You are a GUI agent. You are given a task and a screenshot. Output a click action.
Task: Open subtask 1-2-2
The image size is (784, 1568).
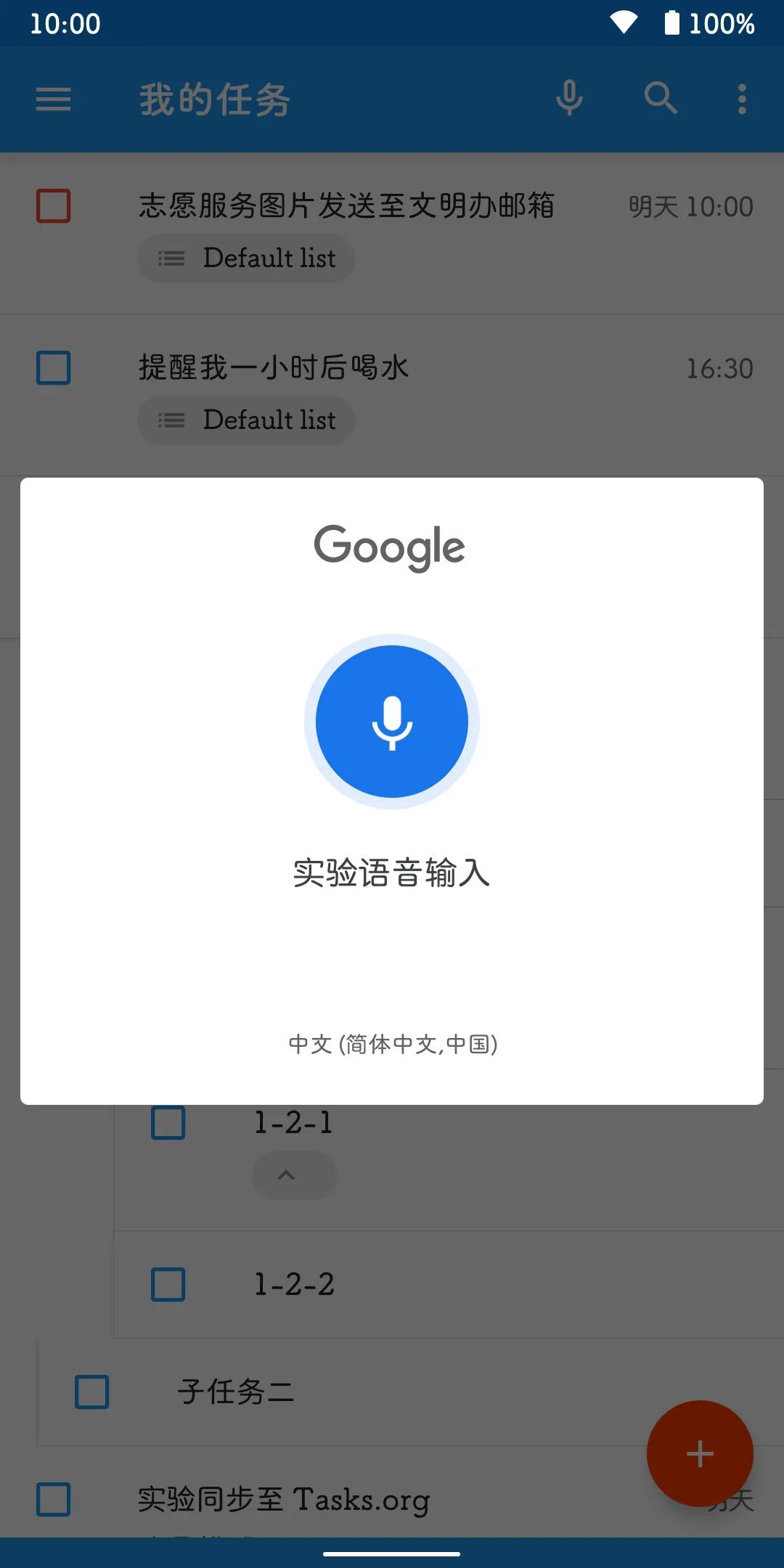coord(294,1285)
